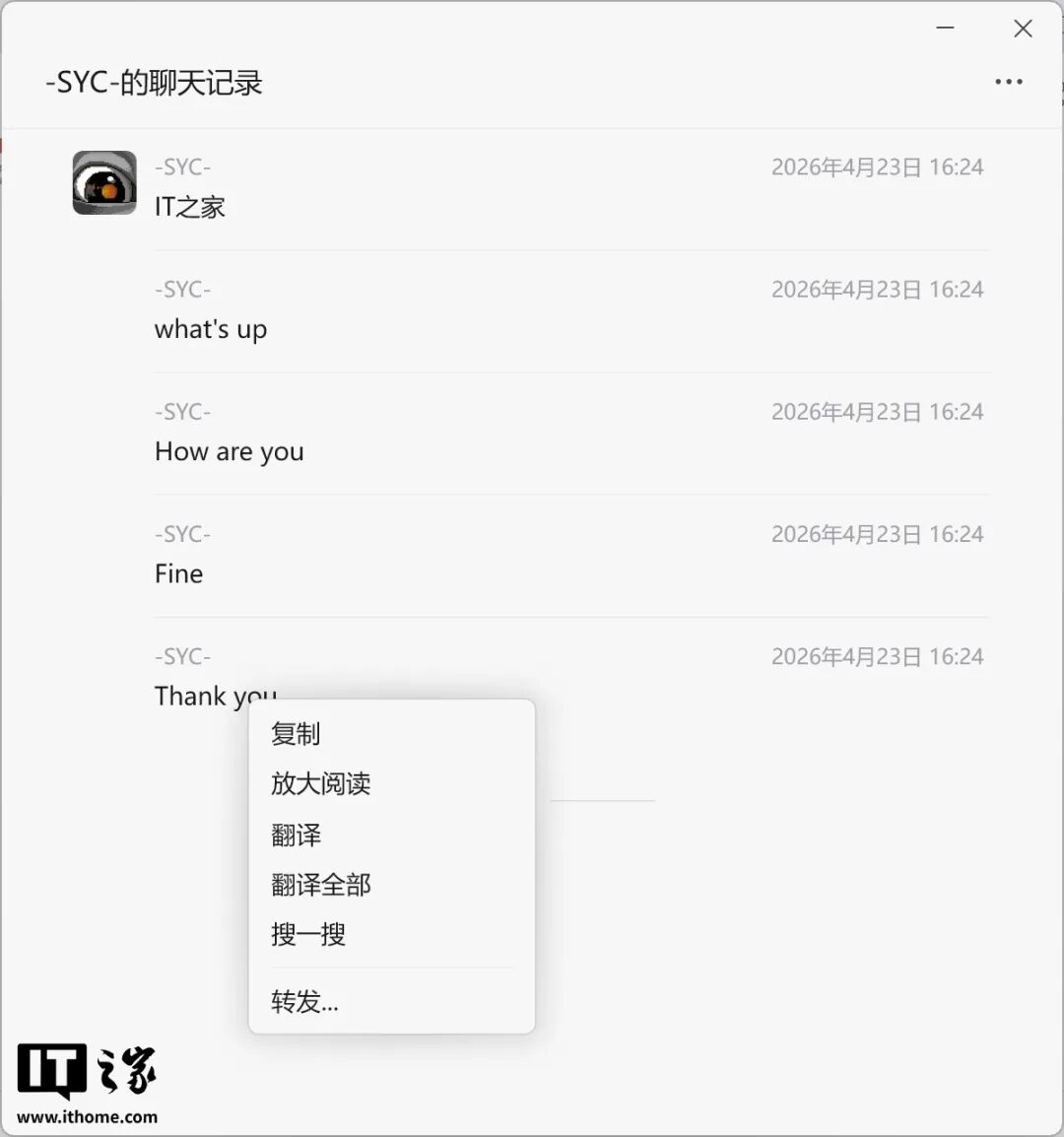This screenshot has width=1064, height=1137.
Task: Tap 转发... to forward the message
Action: (x=304, y=1002)
